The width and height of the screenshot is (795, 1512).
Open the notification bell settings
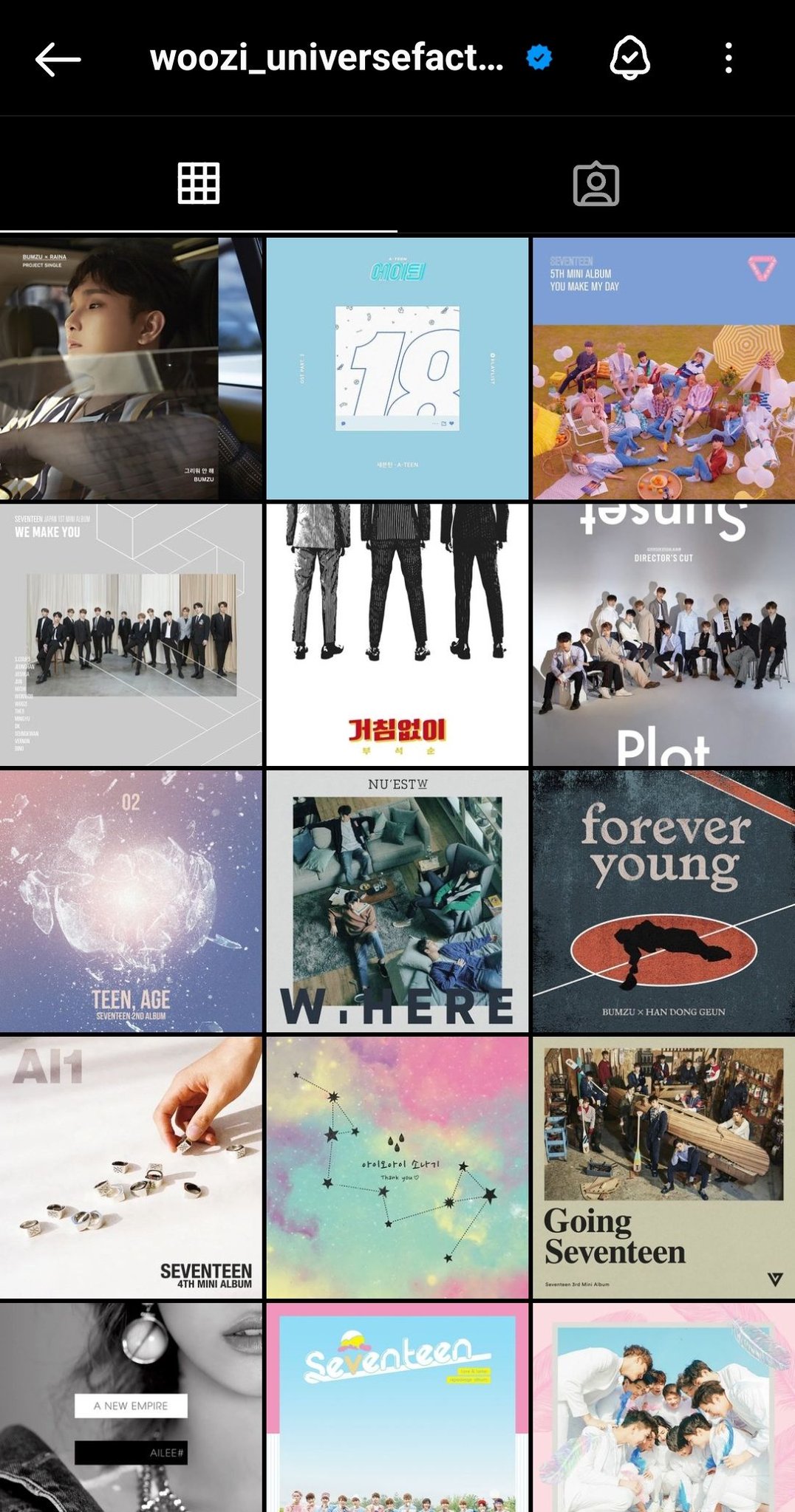pos(629,58)
